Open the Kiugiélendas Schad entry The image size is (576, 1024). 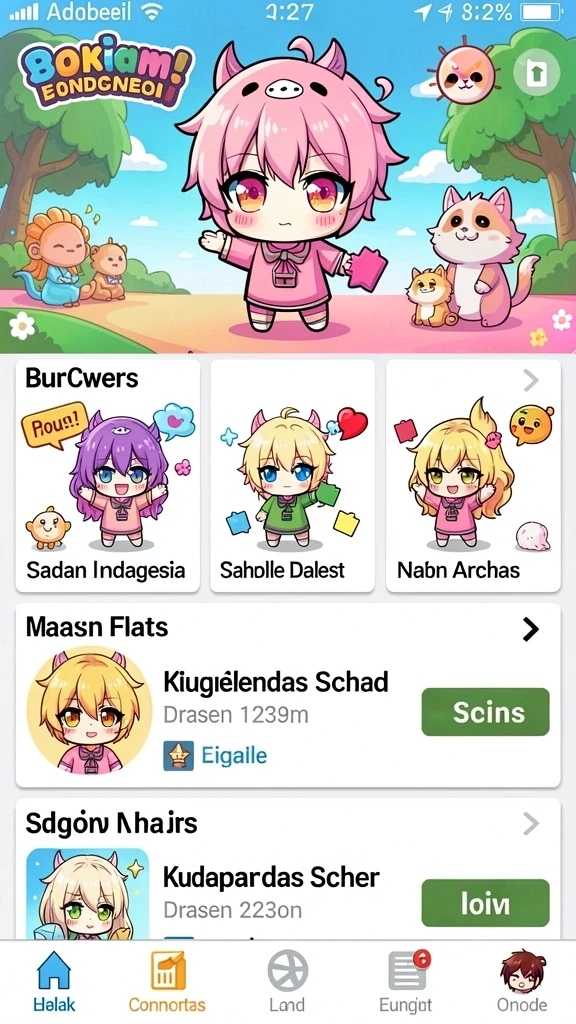pyautogui.click(x=276, y=682)
